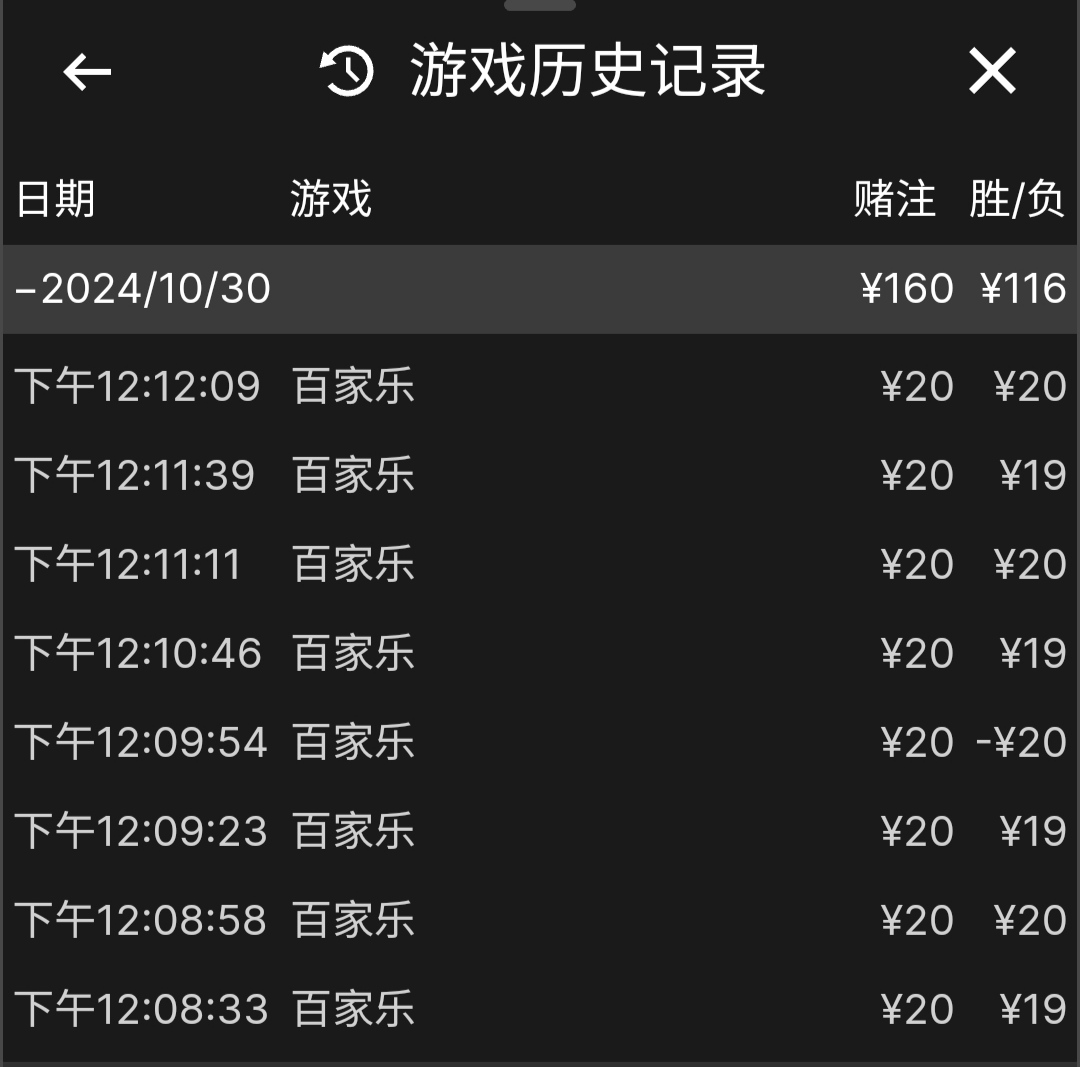Select the 下午12:10:46 百家乐 entry

tap(540, 653)
